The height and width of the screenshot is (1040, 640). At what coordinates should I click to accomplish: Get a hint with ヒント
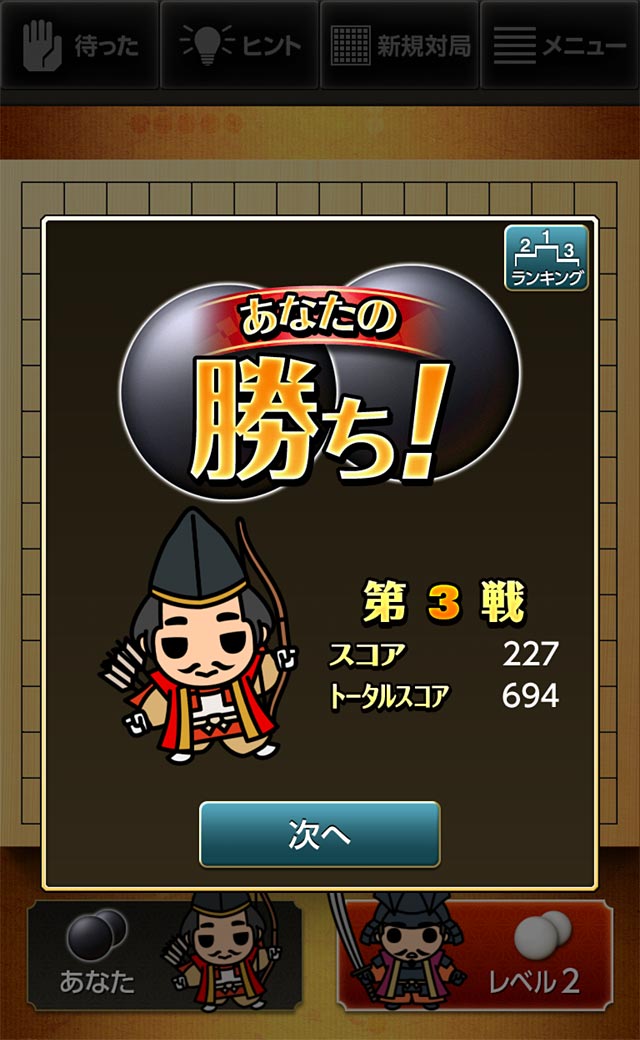[x=240, y=45]
